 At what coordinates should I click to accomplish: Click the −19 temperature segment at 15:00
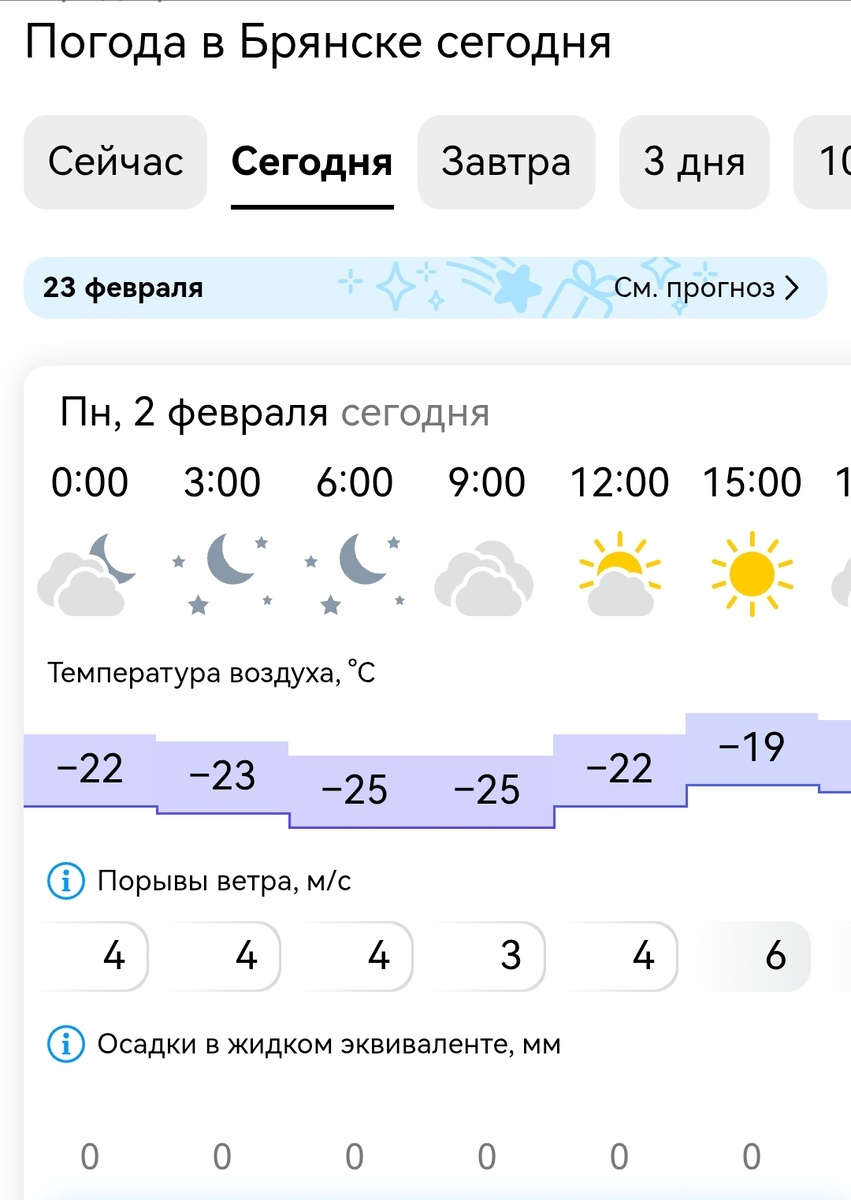click(x=752, y=745)
